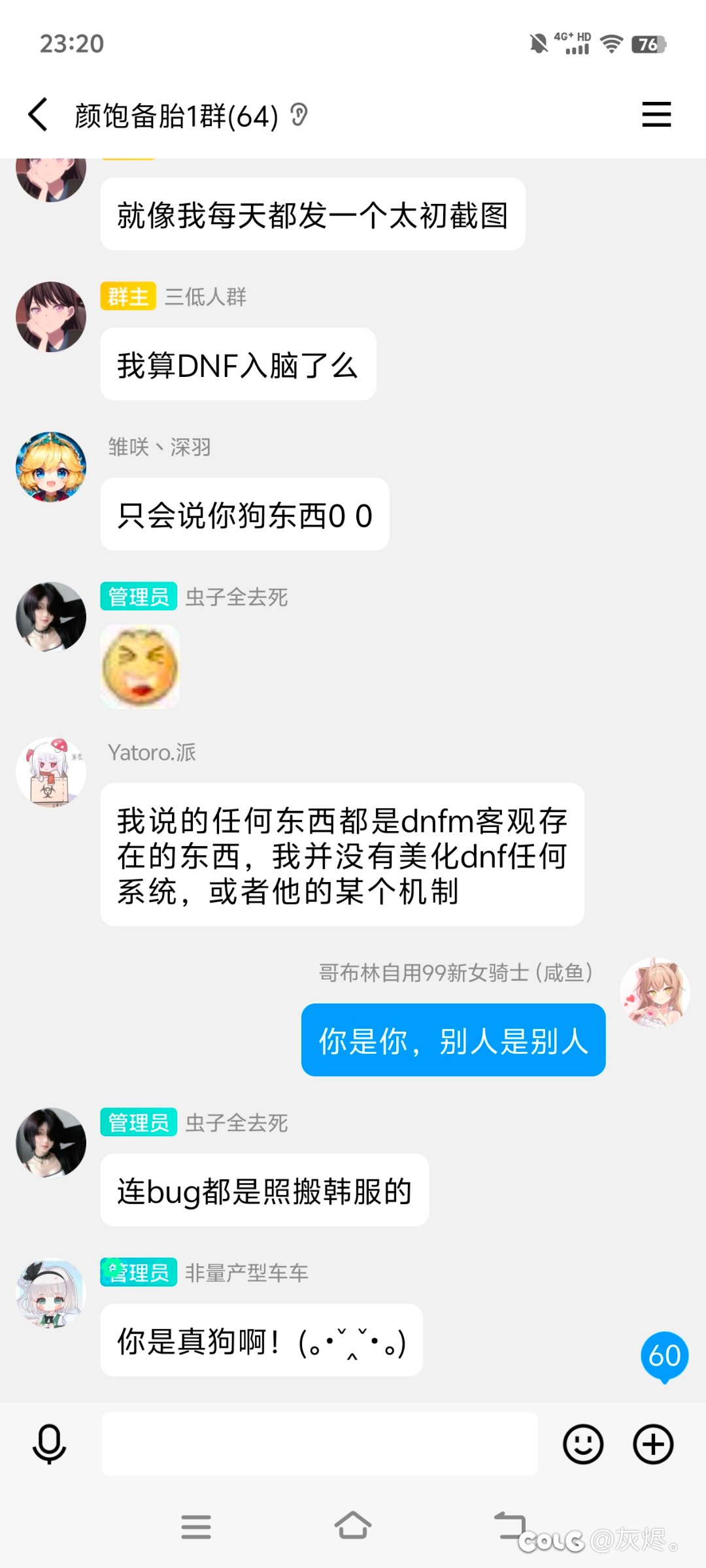
Task: View the angry emoji sticker from 虫子全去死
Action: coord(140,666)
